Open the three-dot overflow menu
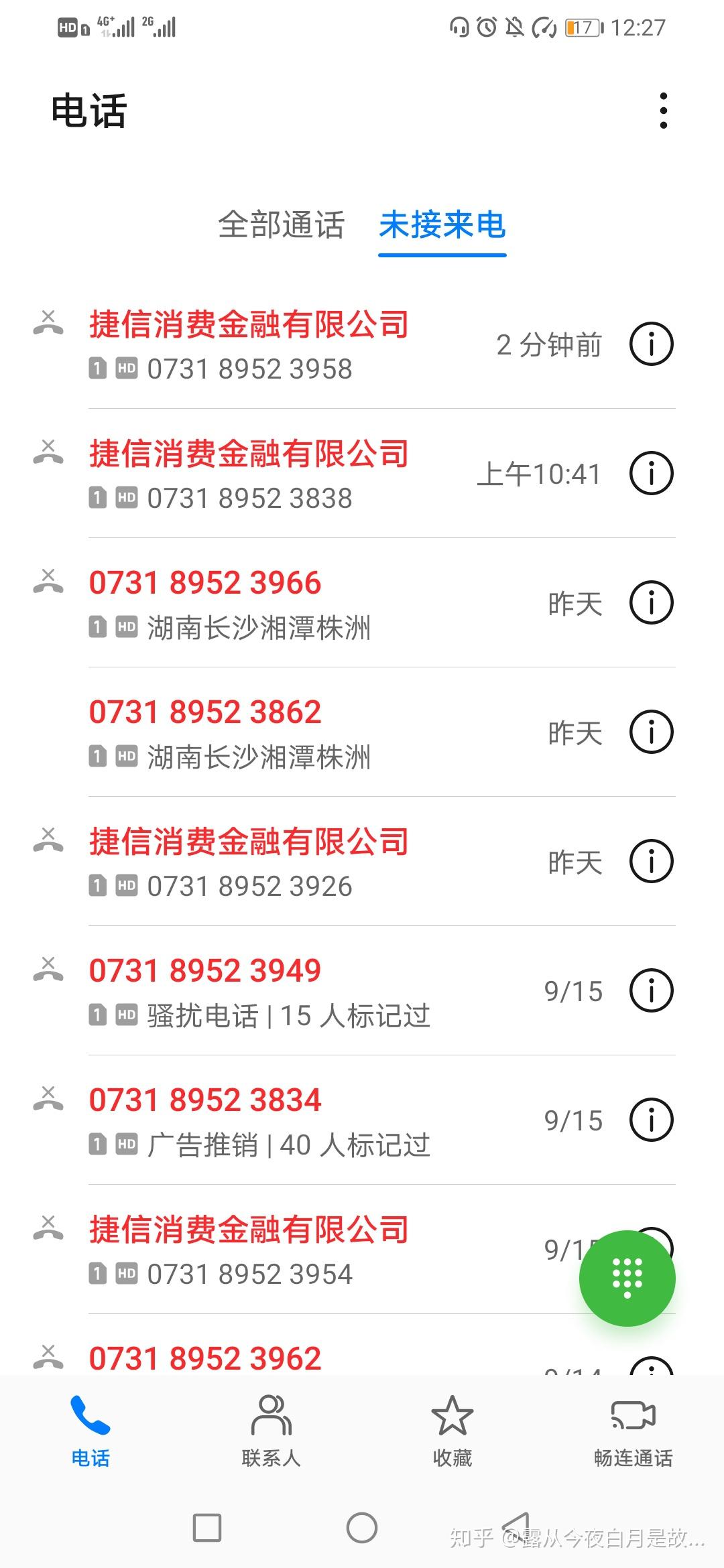724x1568 pixels. [663, 112]
